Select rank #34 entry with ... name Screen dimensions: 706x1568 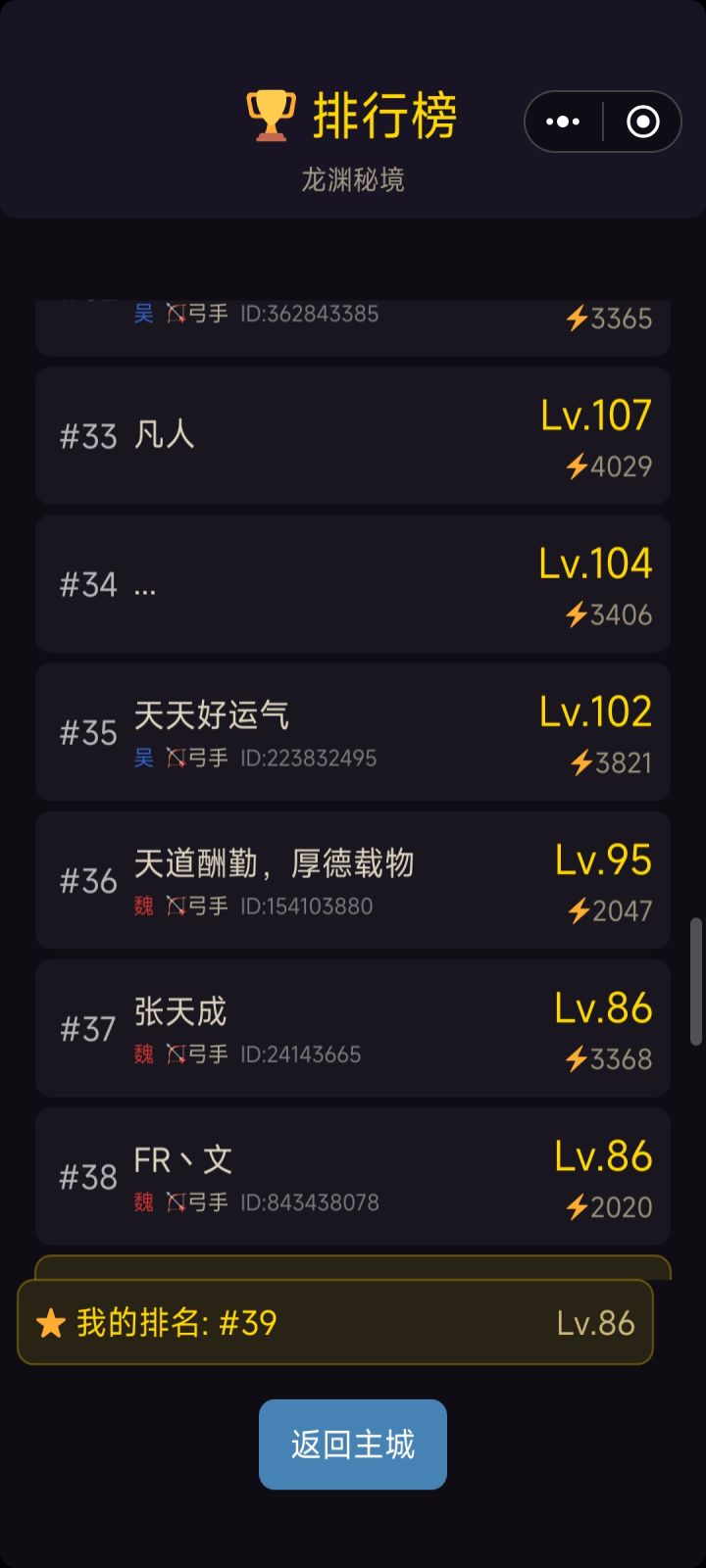[x=353, y=584]
